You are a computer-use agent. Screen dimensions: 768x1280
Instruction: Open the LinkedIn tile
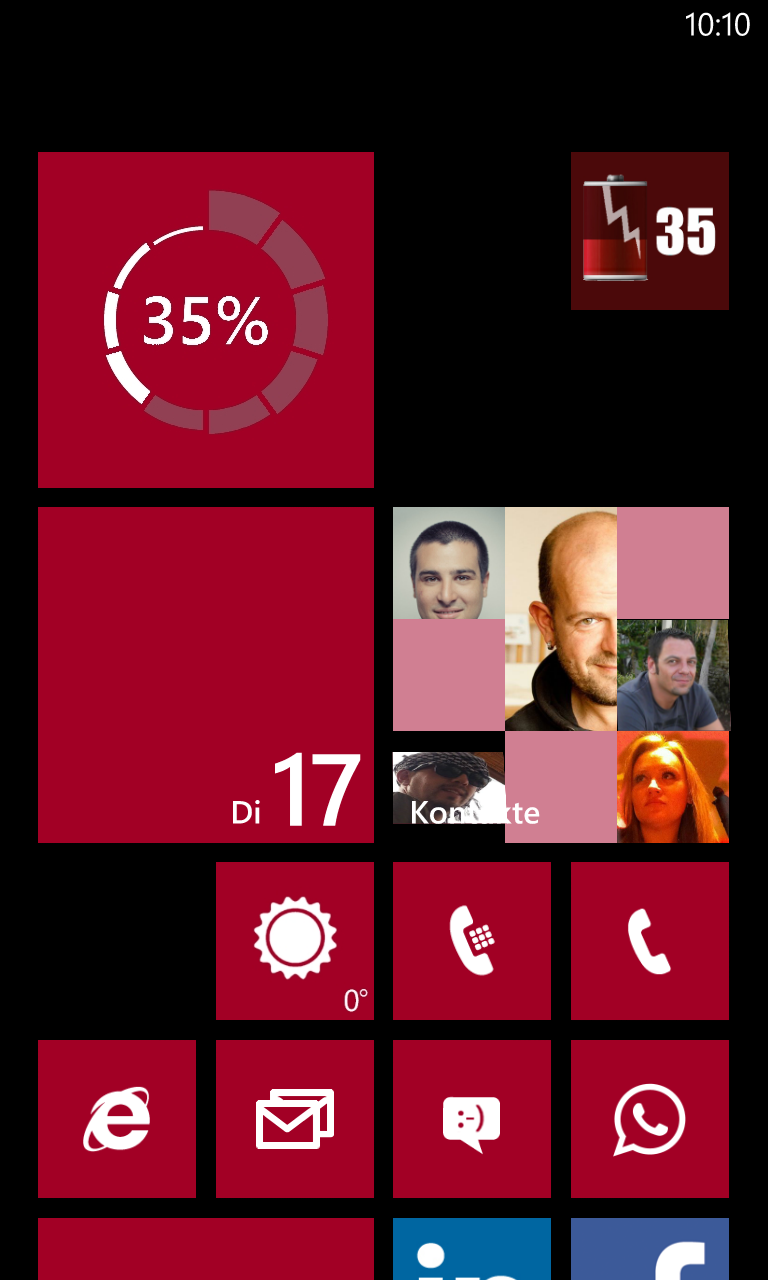click(x=472, y=1249)
